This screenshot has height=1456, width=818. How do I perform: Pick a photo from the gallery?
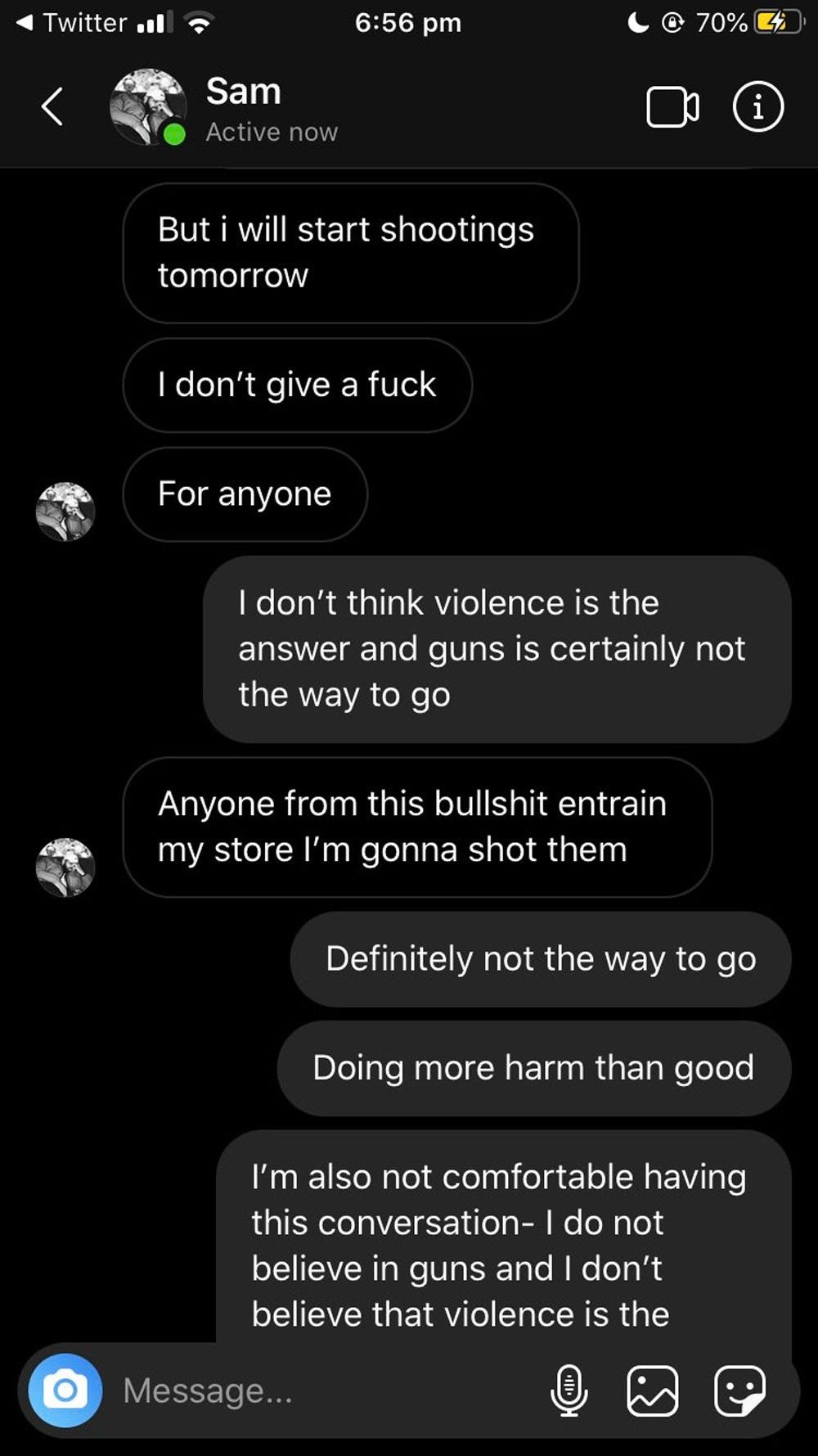(x=652, y=1390)
